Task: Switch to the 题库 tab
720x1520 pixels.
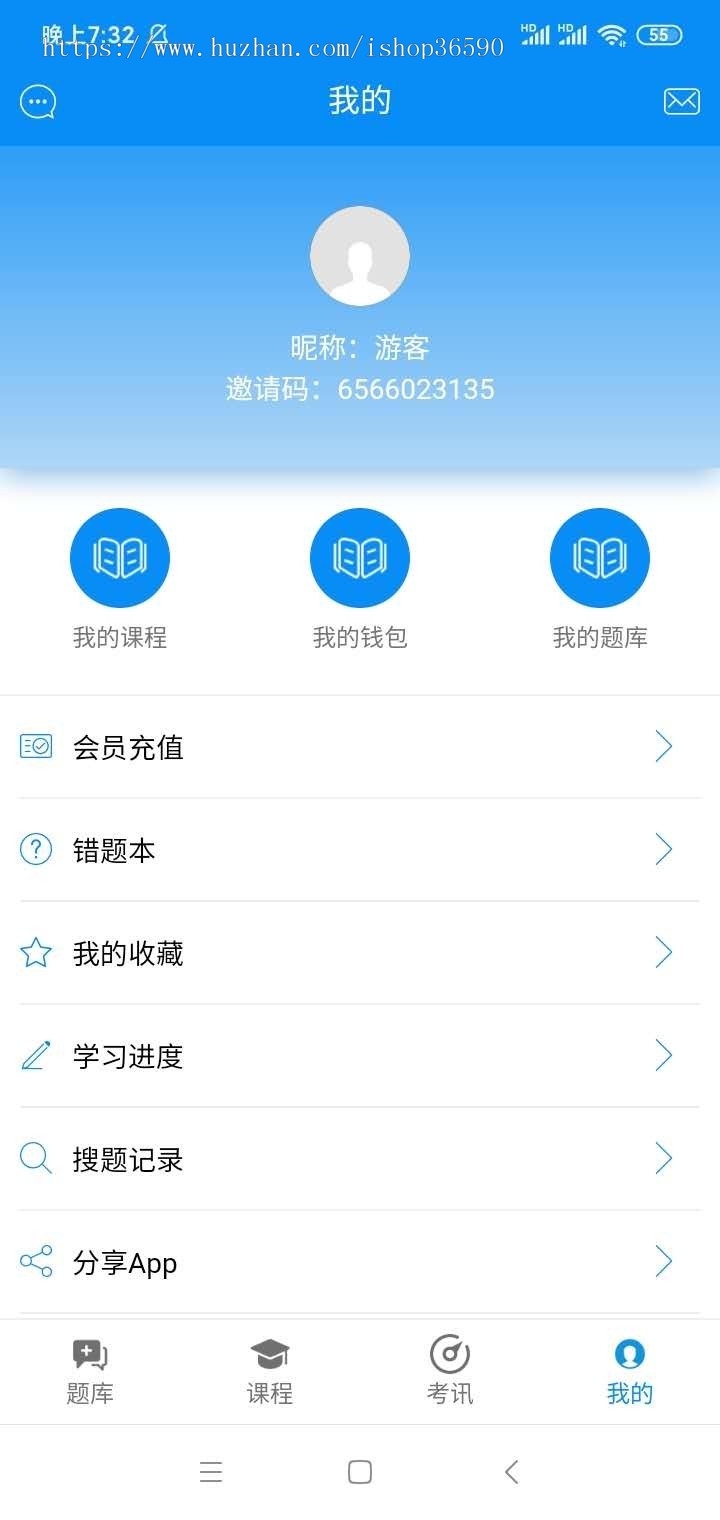Action: 90,1371
